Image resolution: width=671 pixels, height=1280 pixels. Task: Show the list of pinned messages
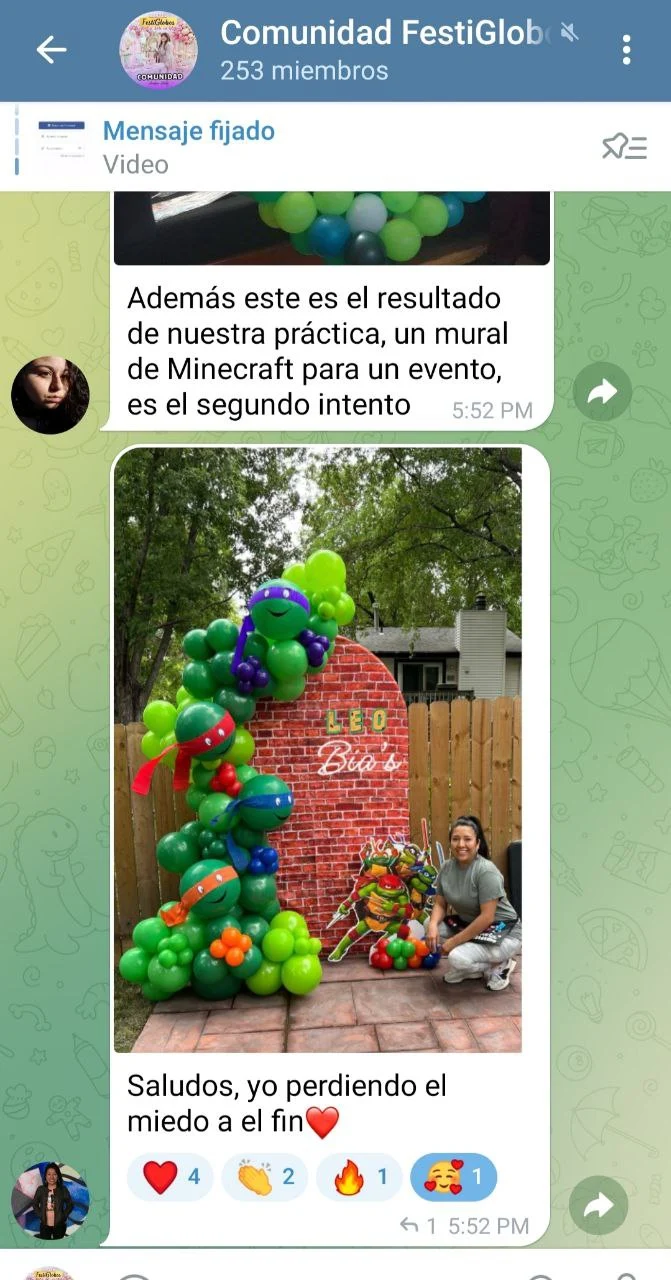(624, 148)
